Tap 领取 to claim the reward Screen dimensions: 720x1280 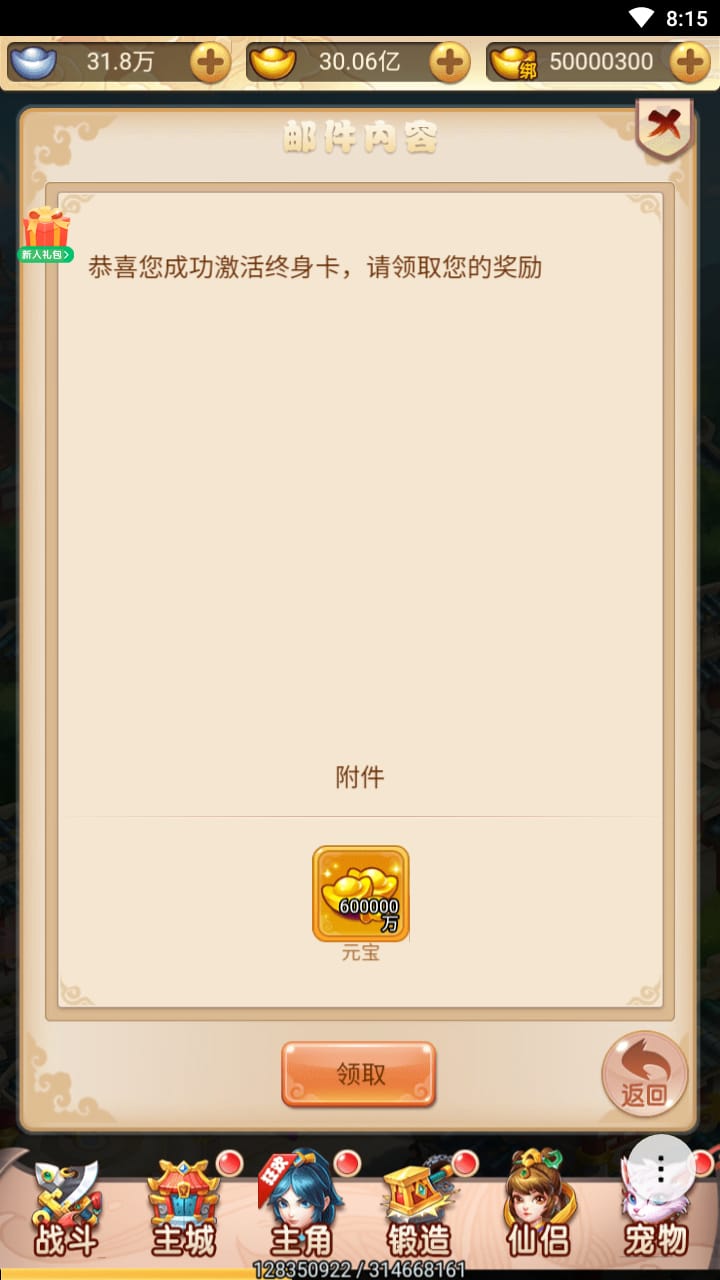359,1075
